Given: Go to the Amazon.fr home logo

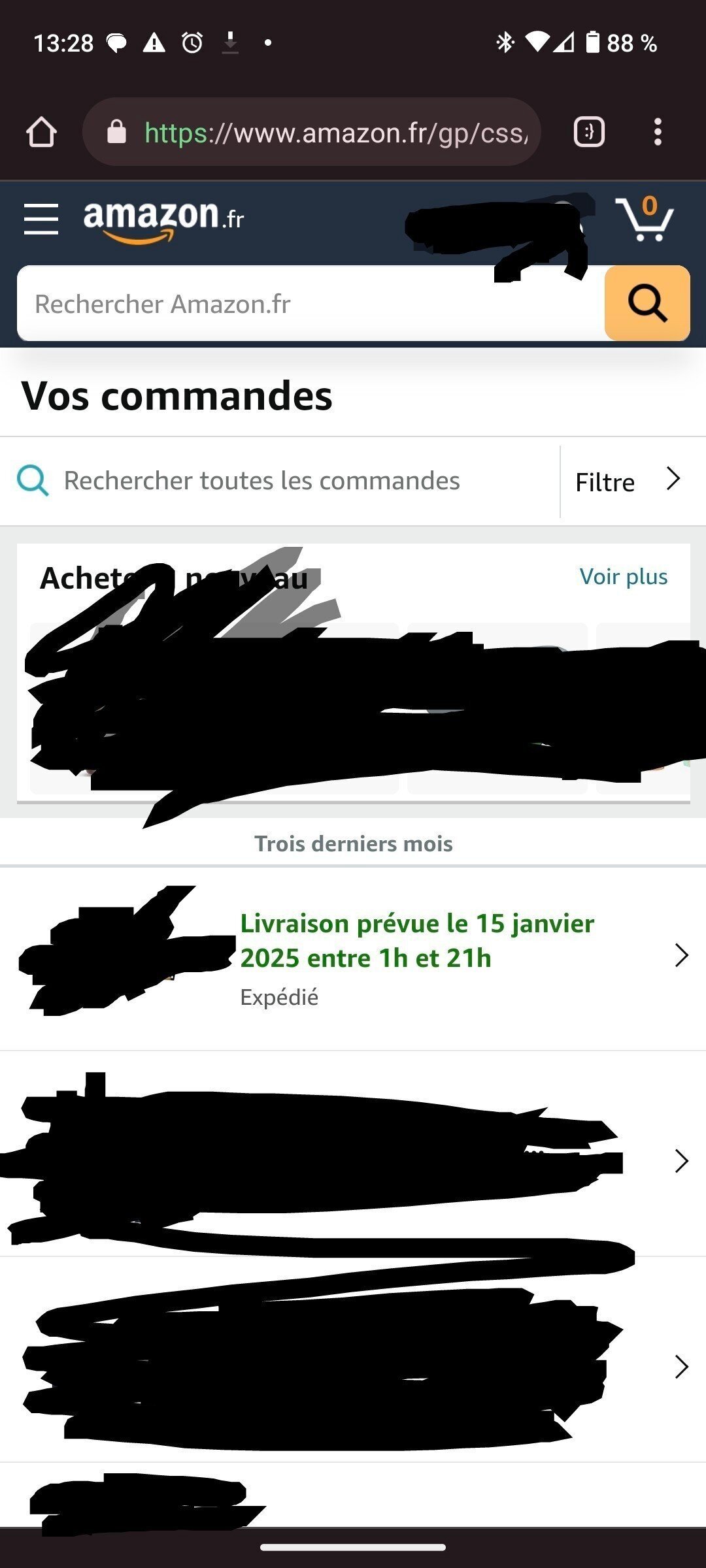Looking at the screenshot, I should pos(163,220).
